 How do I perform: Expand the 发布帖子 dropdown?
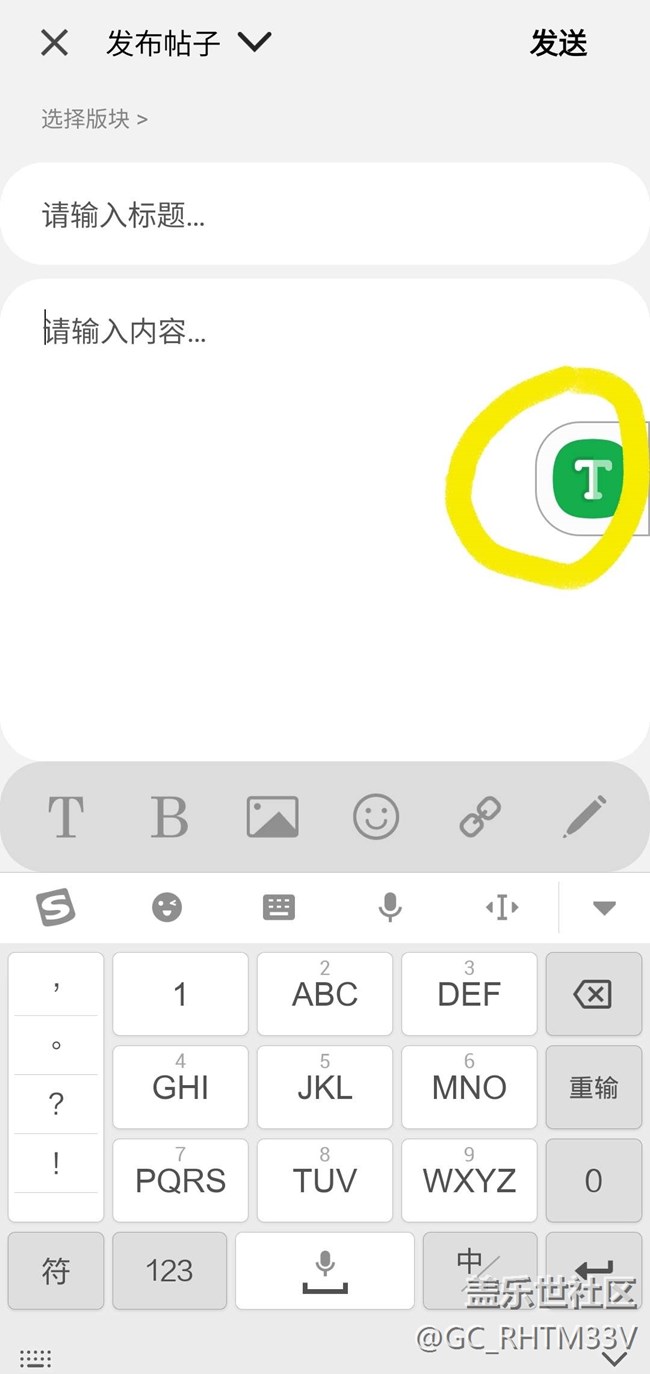click(254, 43)
